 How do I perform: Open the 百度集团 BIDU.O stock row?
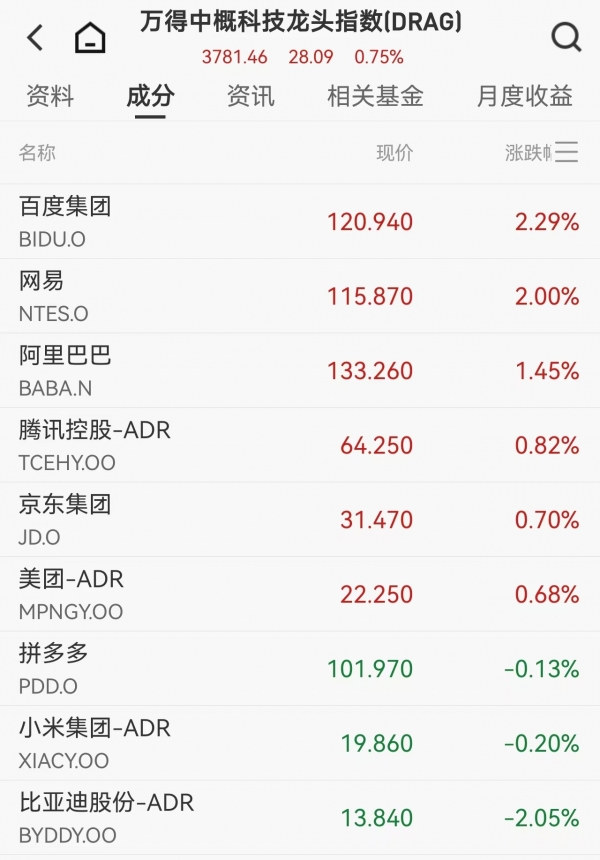pyautogui.click(x=300, y=221)
